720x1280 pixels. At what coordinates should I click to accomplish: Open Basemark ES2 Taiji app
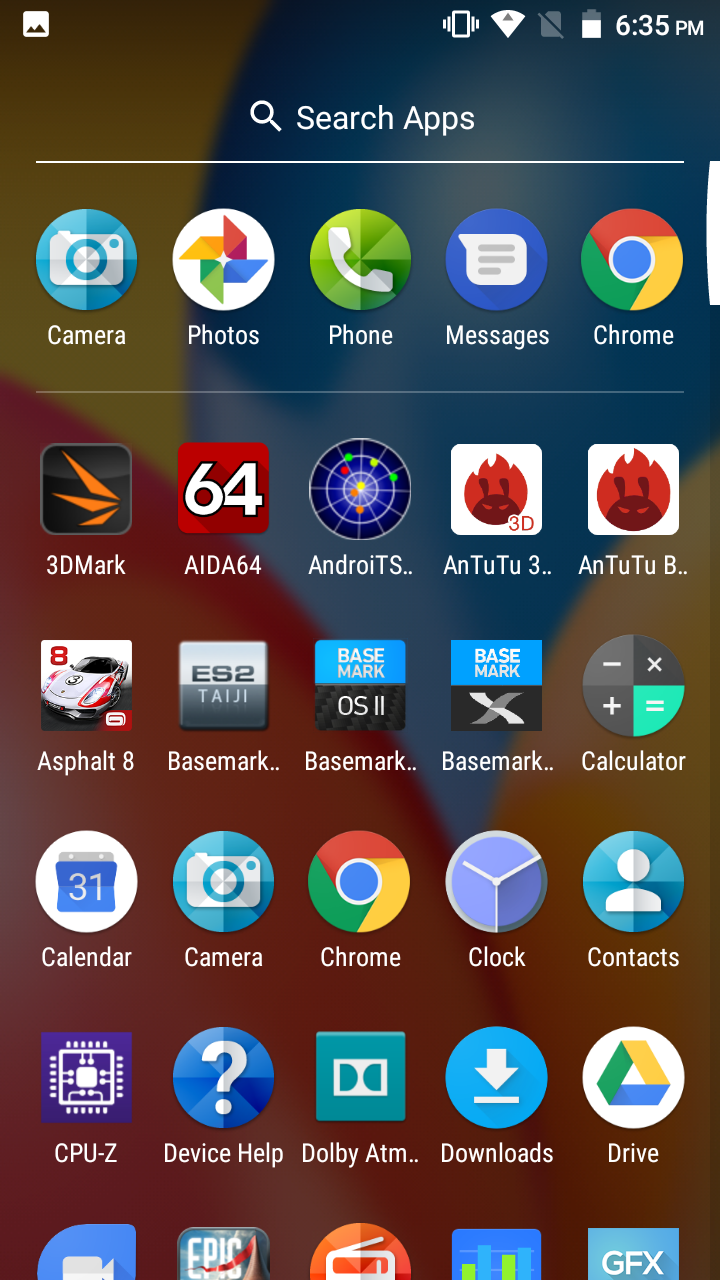[x=223, y=685]
